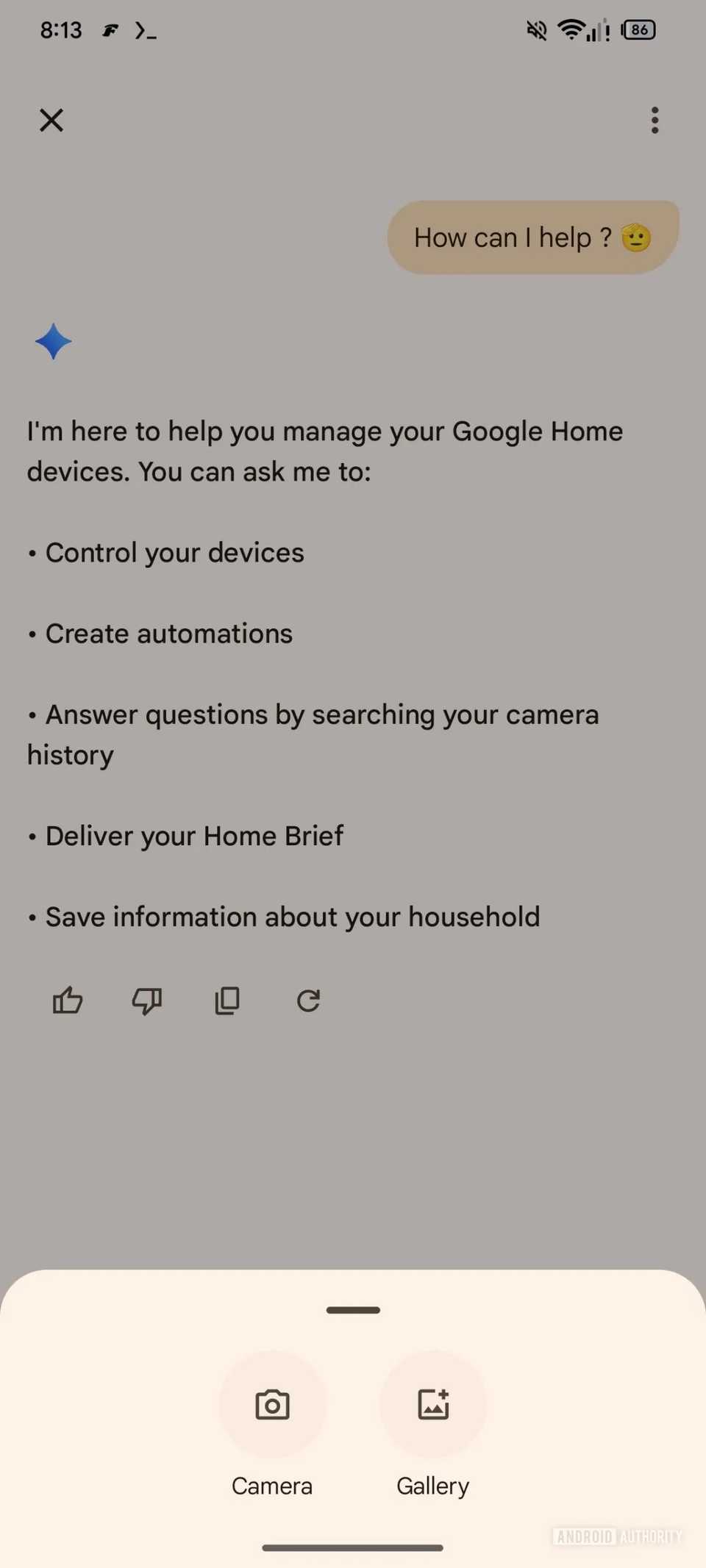Tap the blue Gemini sparkle icon
Screen dimensions: 706x1568
(x=52, y=341)
